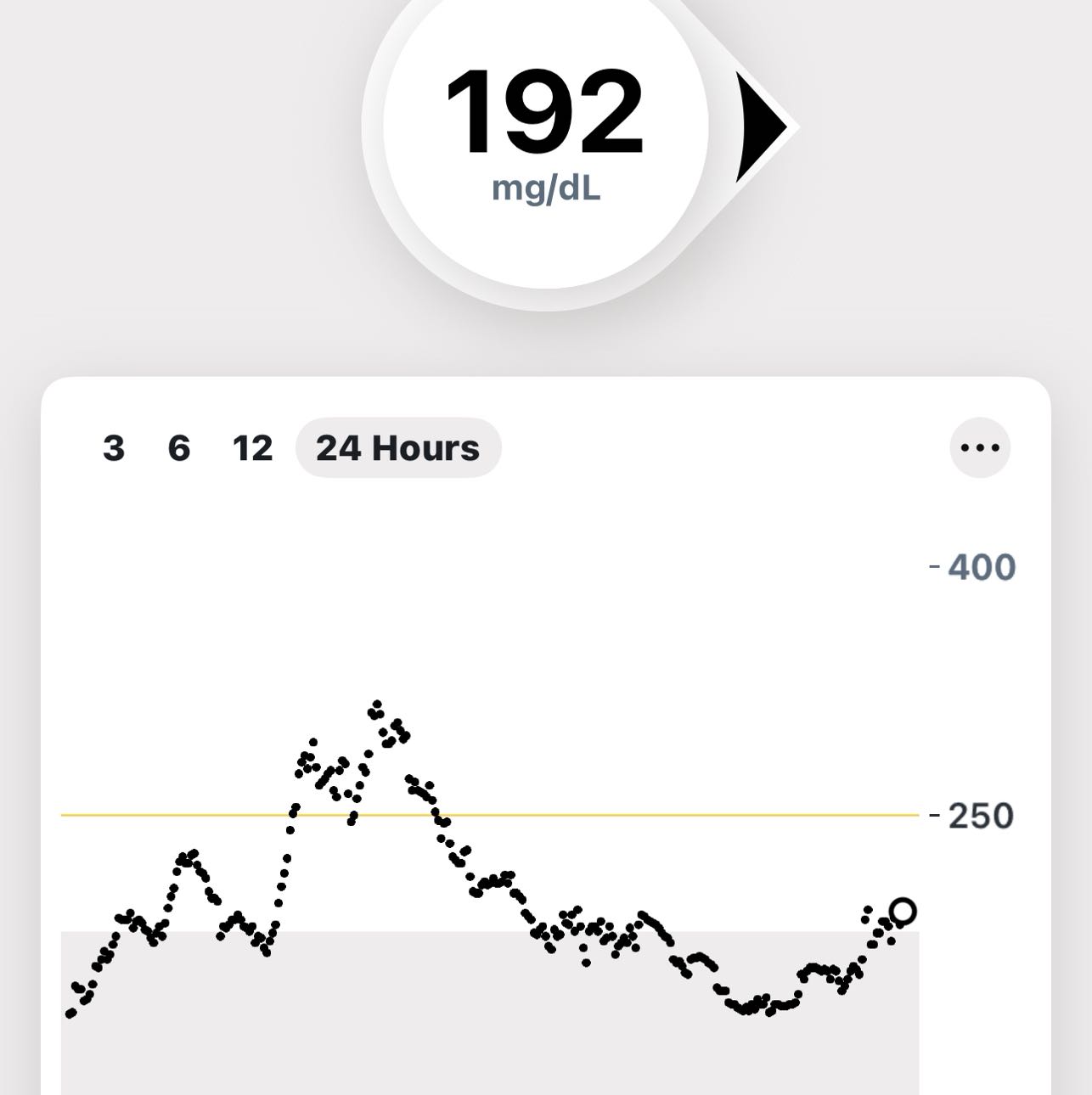
Task: Switch the graph to 3 hours
Action: pos(114,448)
